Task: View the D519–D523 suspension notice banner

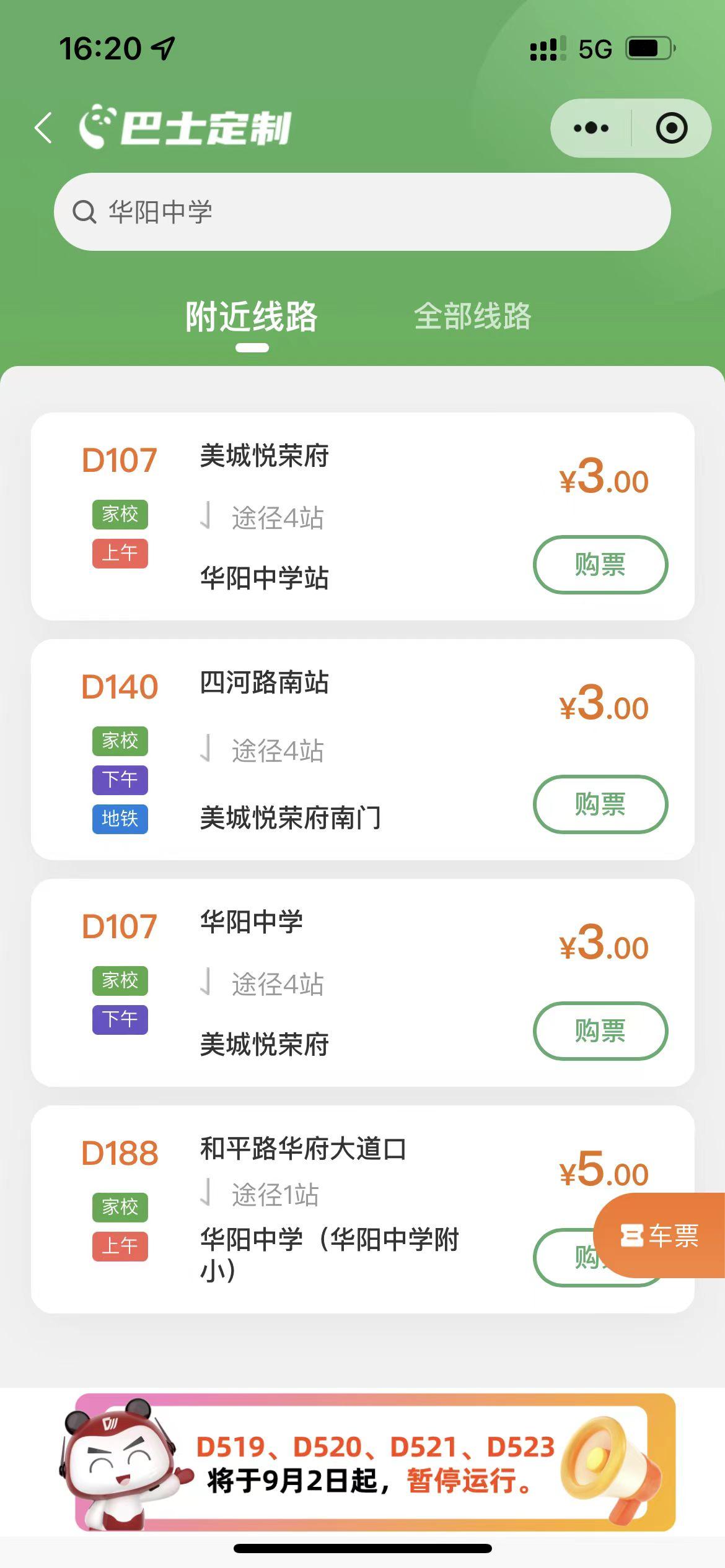Action: [x=374, y=1463]
